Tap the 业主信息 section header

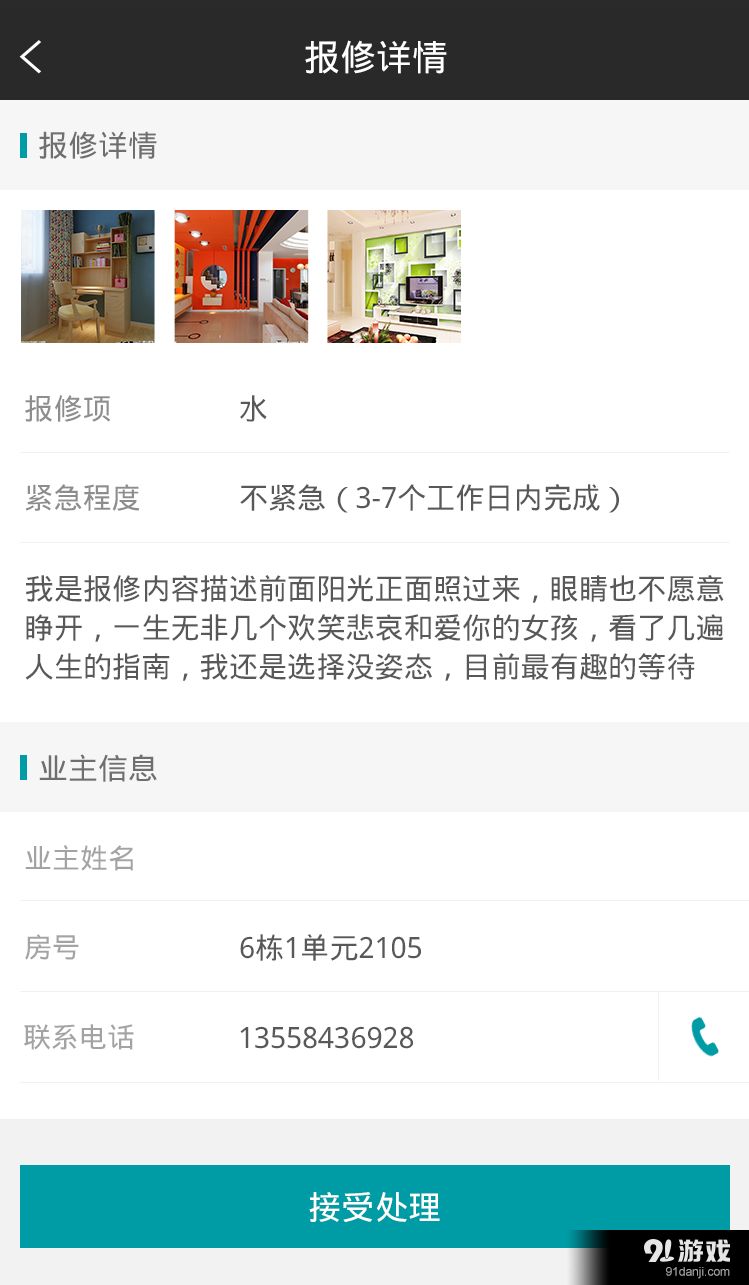click(x=98, y=768)
